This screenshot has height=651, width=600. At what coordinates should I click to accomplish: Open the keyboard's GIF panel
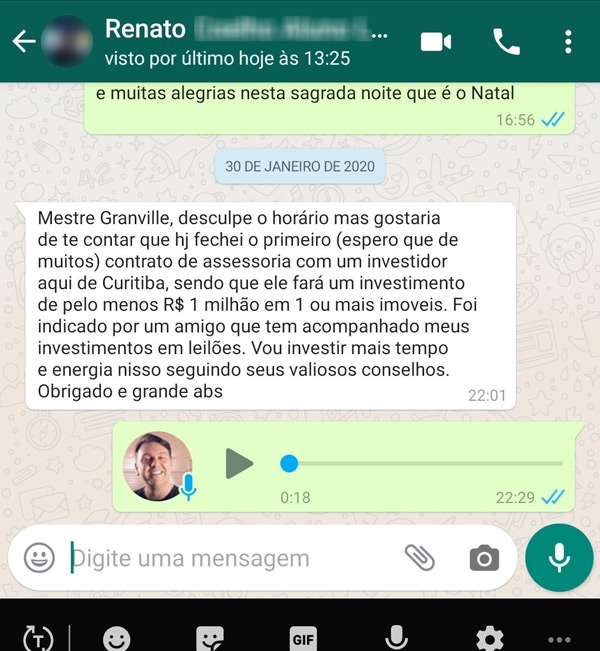pyautogui.click(x=303, y=638)
